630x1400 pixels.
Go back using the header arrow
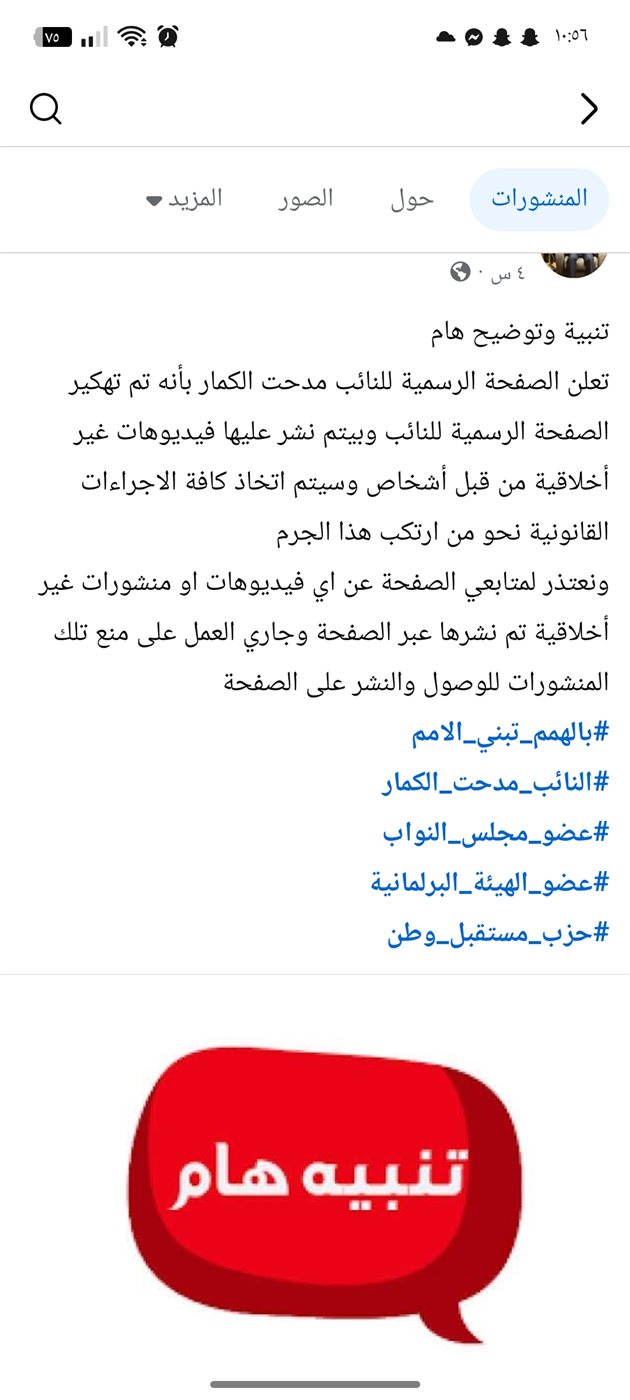tap(589, 109)
